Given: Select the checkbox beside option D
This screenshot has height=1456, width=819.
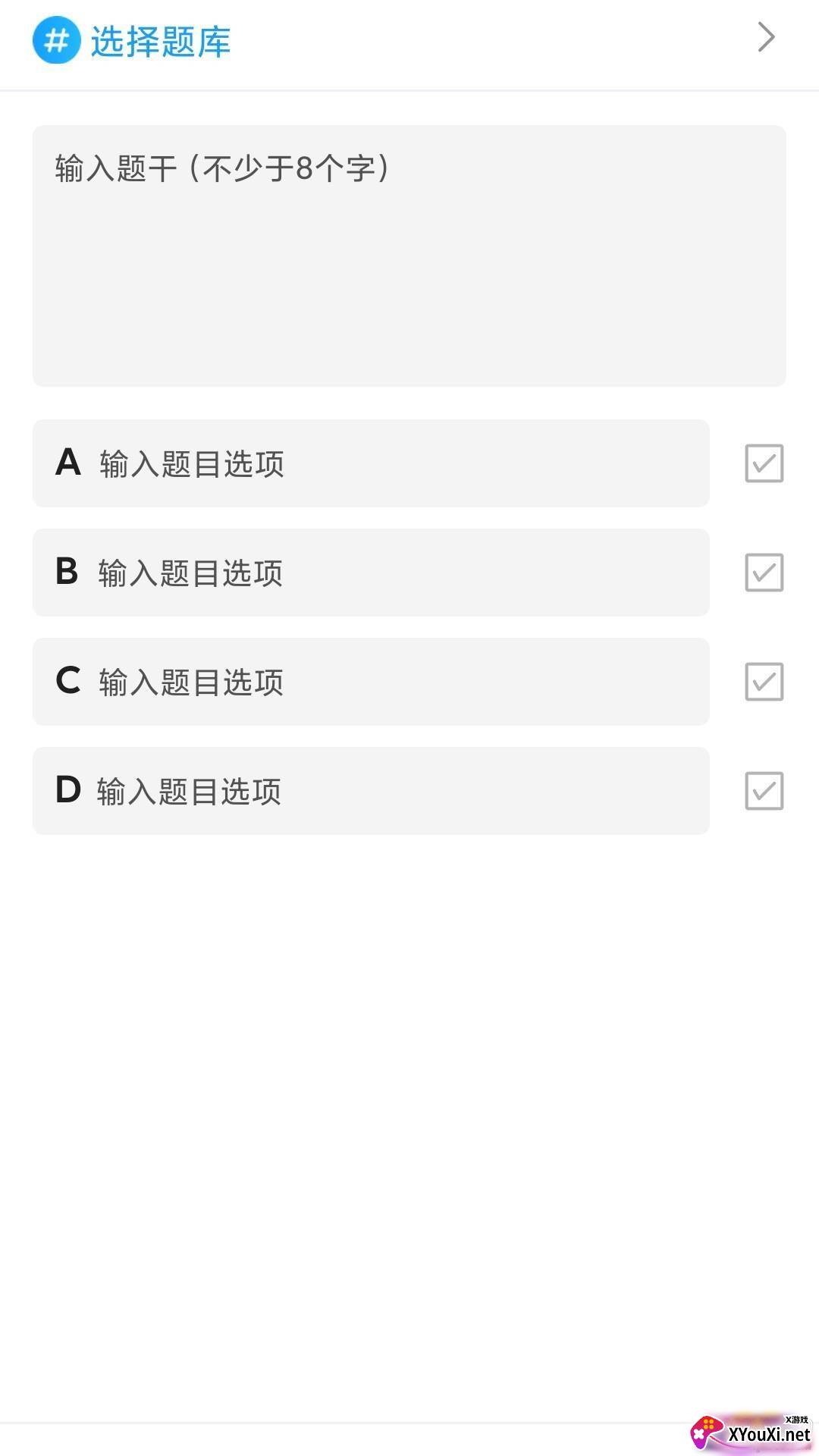Looking at the screenshot, I should [x=764, y=791].
